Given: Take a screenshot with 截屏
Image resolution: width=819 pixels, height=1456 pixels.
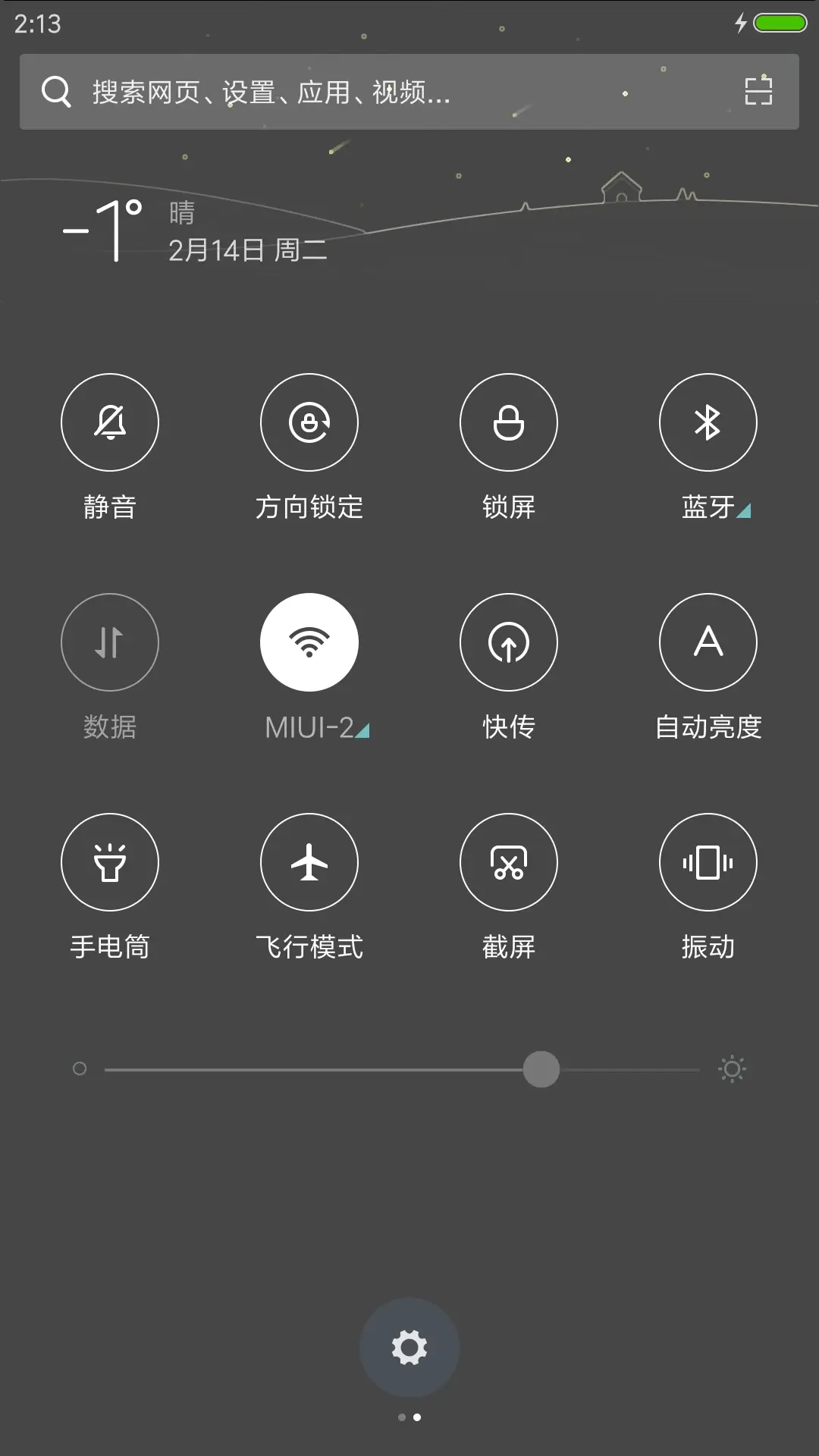Looking at the screenshot, I should coord(509,862).
